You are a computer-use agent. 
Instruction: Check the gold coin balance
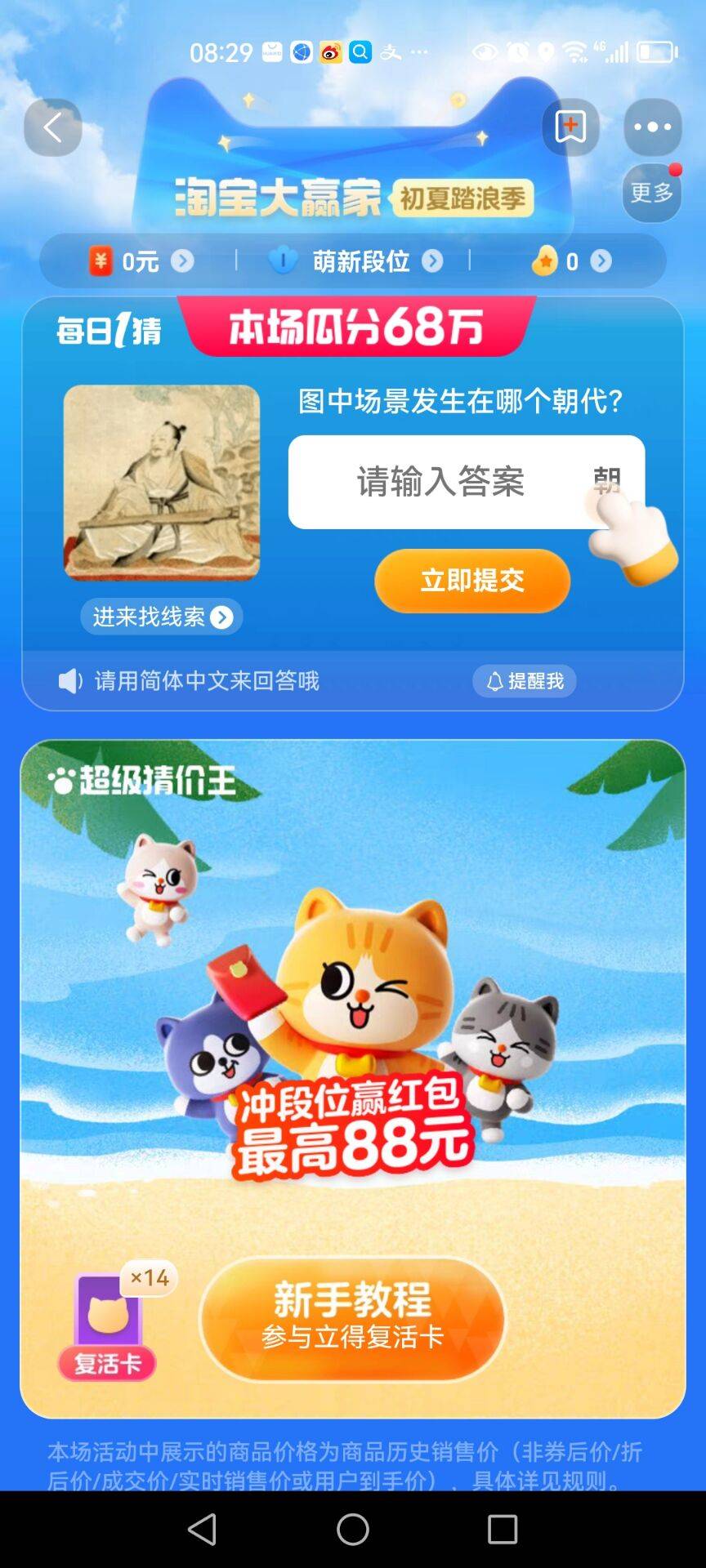coord(570,261)
